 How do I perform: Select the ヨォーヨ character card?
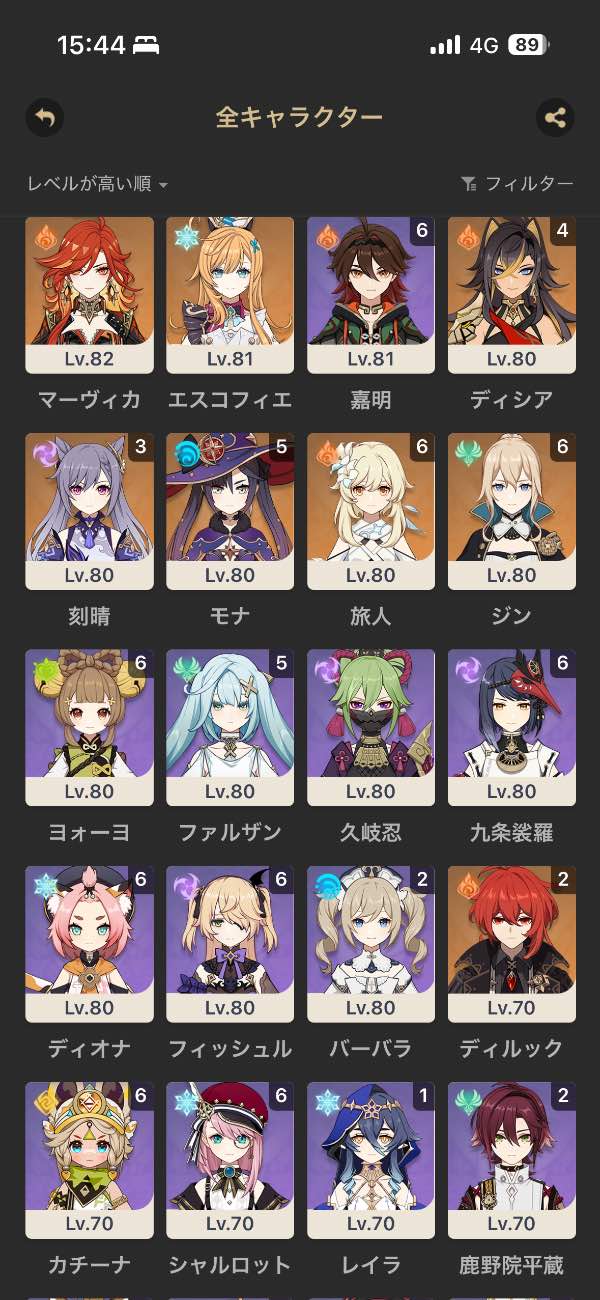89,727
